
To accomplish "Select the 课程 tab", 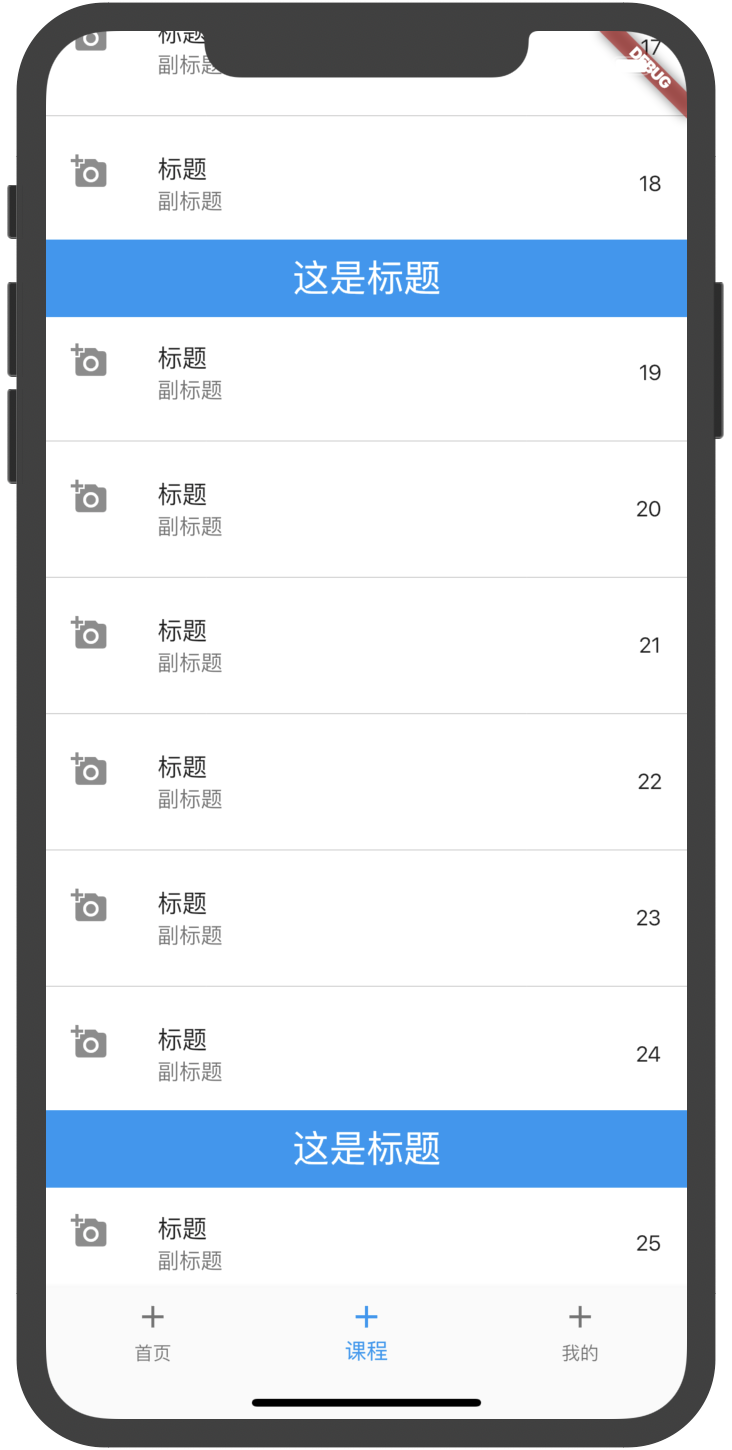I will (x=366, y=1333).
